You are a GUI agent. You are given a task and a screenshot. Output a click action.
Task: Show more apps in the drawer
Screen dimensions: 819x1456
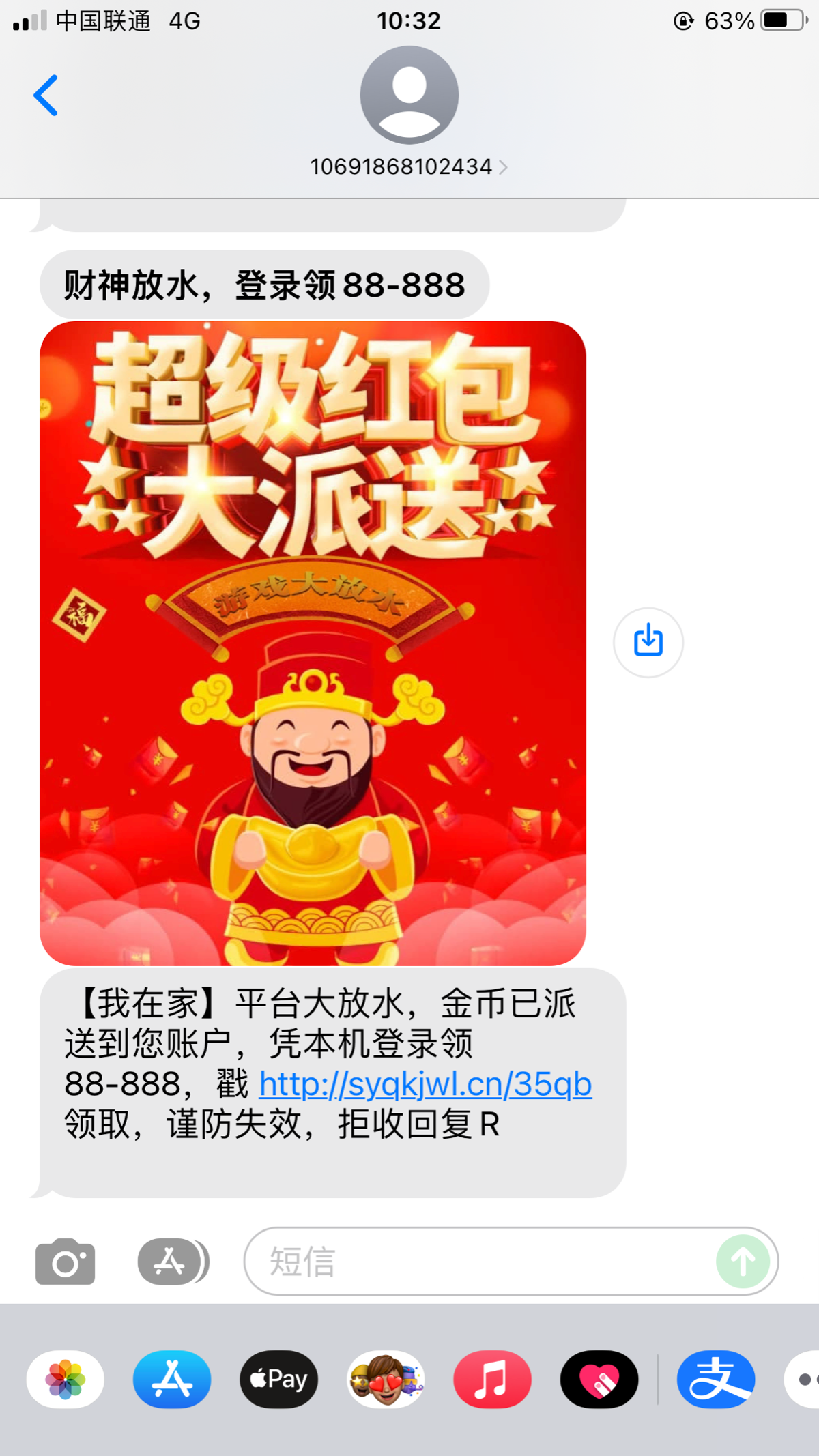pos(804,1380)
